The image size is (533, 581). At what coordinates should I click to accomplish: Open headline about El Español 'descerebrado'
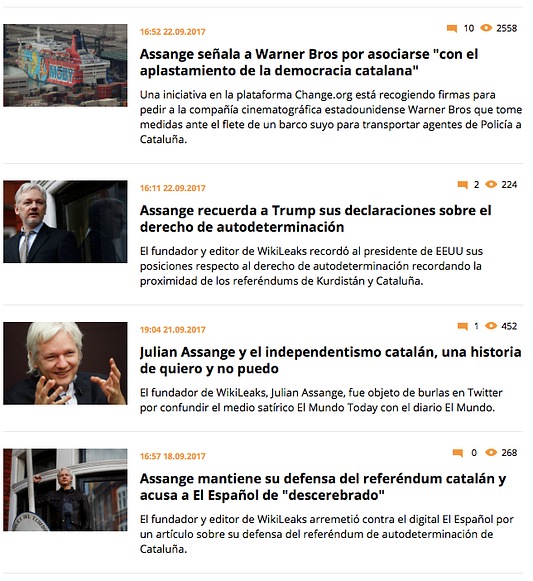pos(323,487)
